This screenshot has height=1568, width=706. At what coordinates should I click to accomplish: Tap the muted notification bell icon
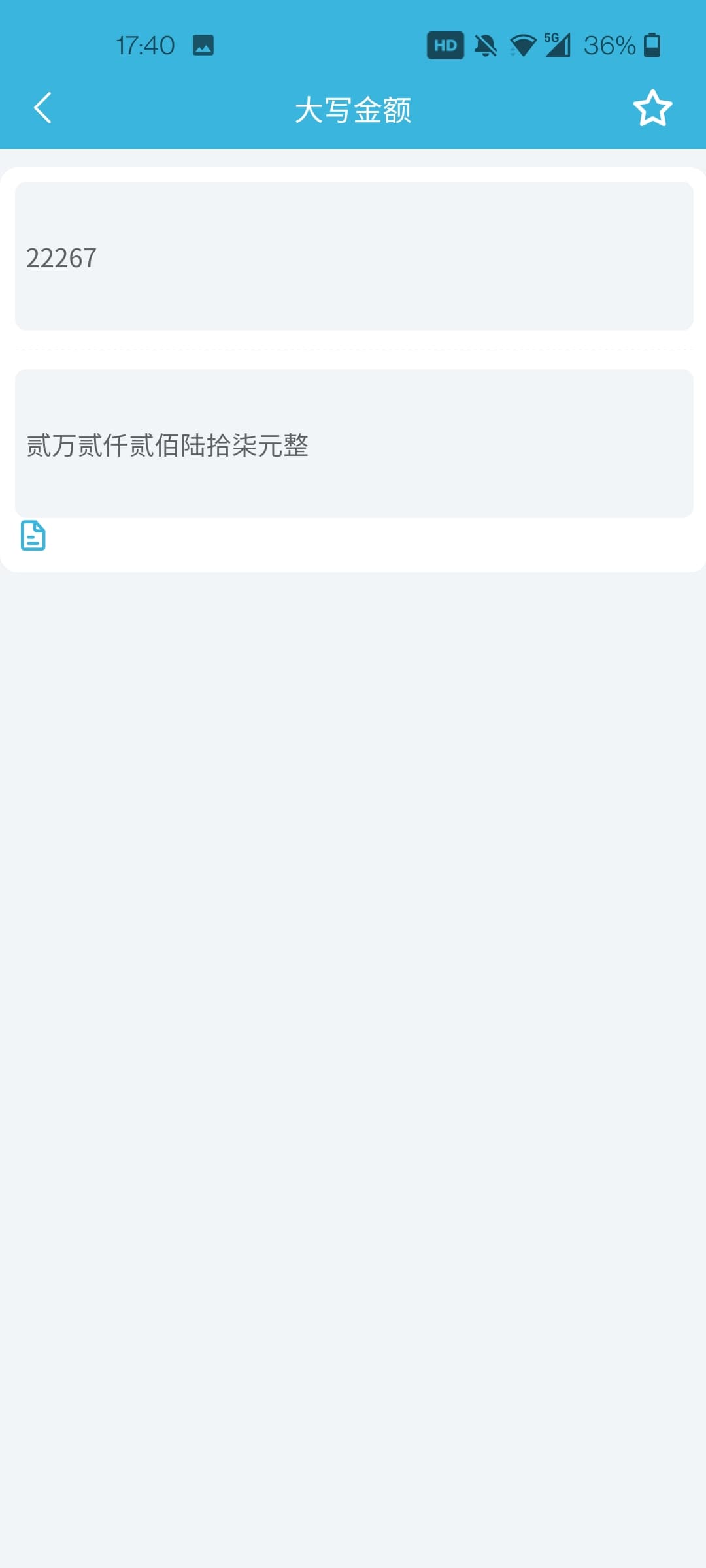tap(484, 45)
